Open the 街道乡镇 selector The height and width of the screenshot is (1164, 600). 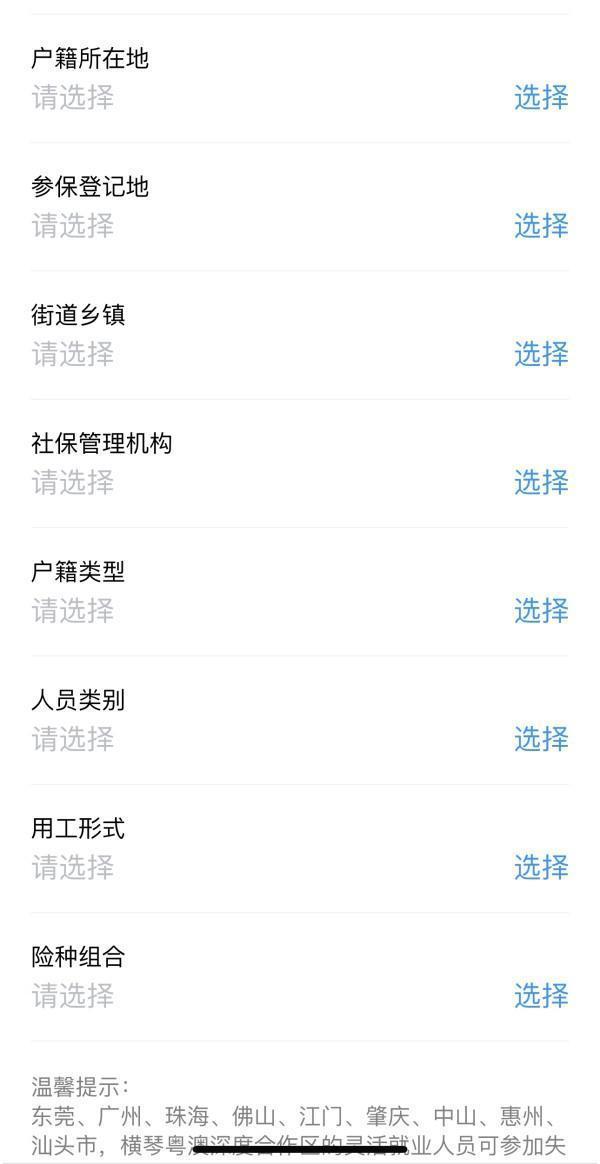(x=541, y=354)
